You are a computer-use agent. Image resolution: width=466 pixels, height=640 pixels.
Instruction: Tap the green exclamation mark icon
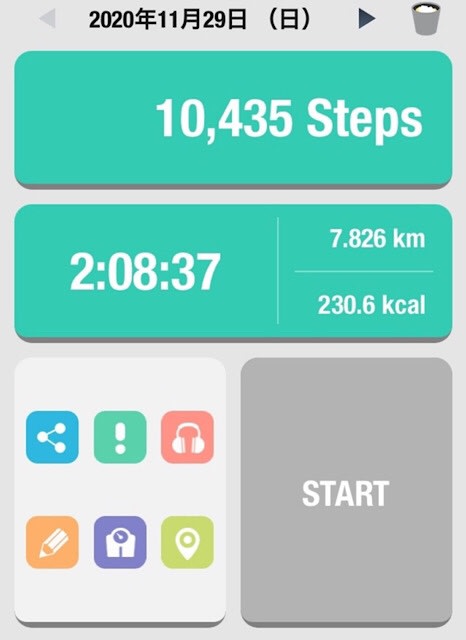[x=120, y=437]
